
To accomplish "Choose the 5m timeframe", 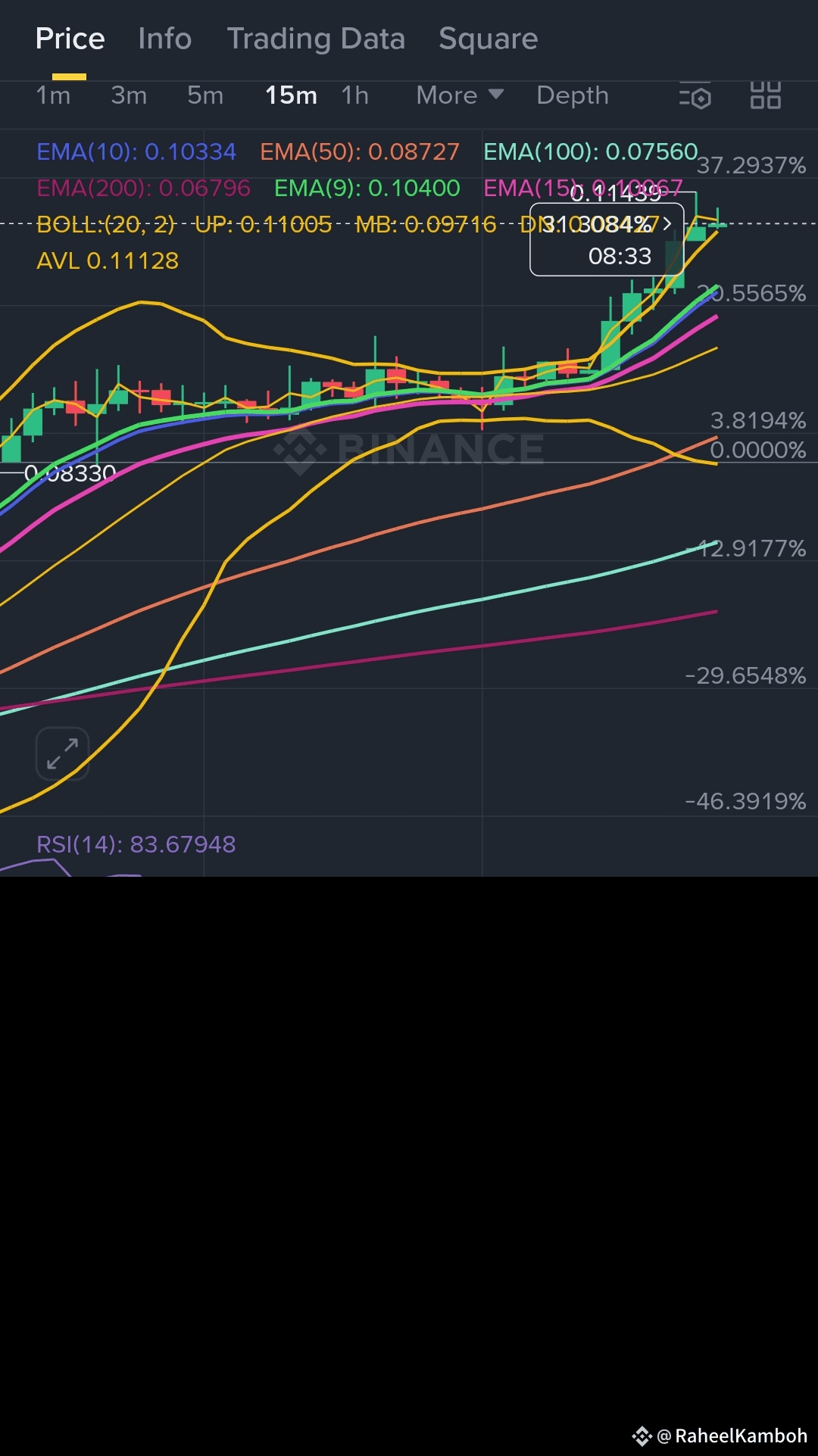I will pyautogui.click(x=205, y=95).
